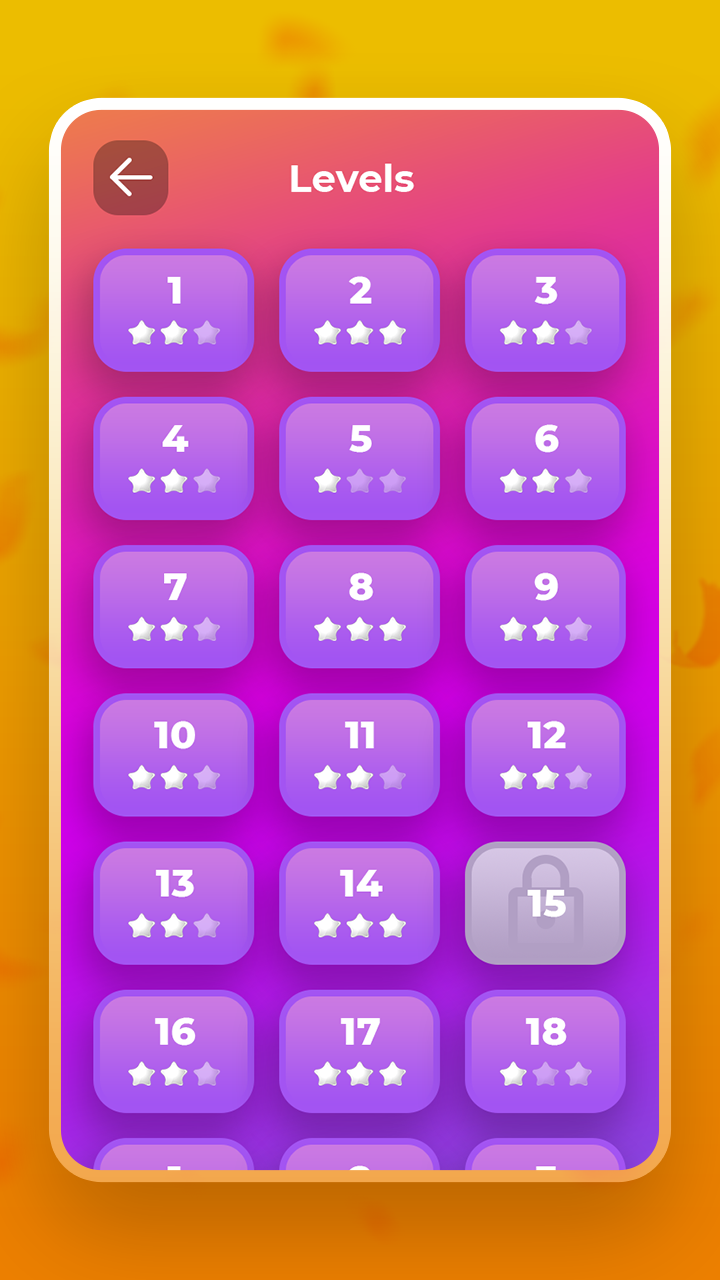The width and height of the screenshot is (720, 1280).
Task: Launch level 14
Action: [x=359, y=902]
